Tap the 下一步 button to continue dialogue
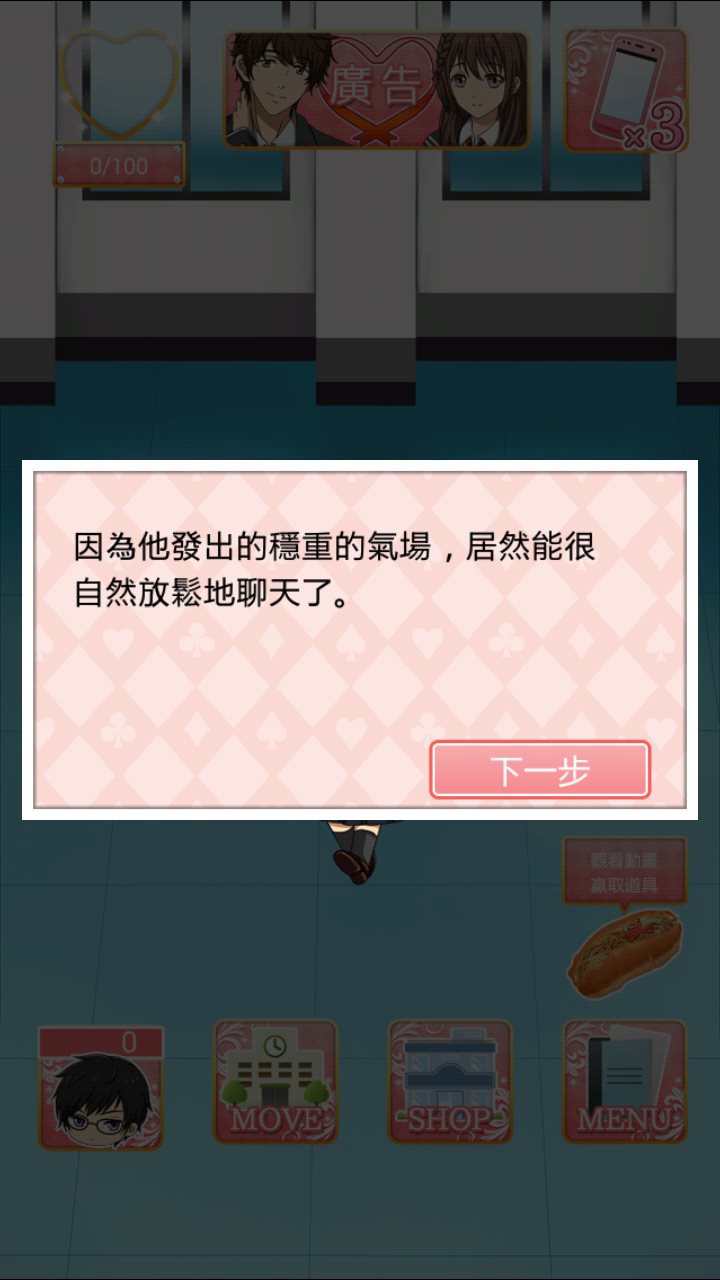 540,769
